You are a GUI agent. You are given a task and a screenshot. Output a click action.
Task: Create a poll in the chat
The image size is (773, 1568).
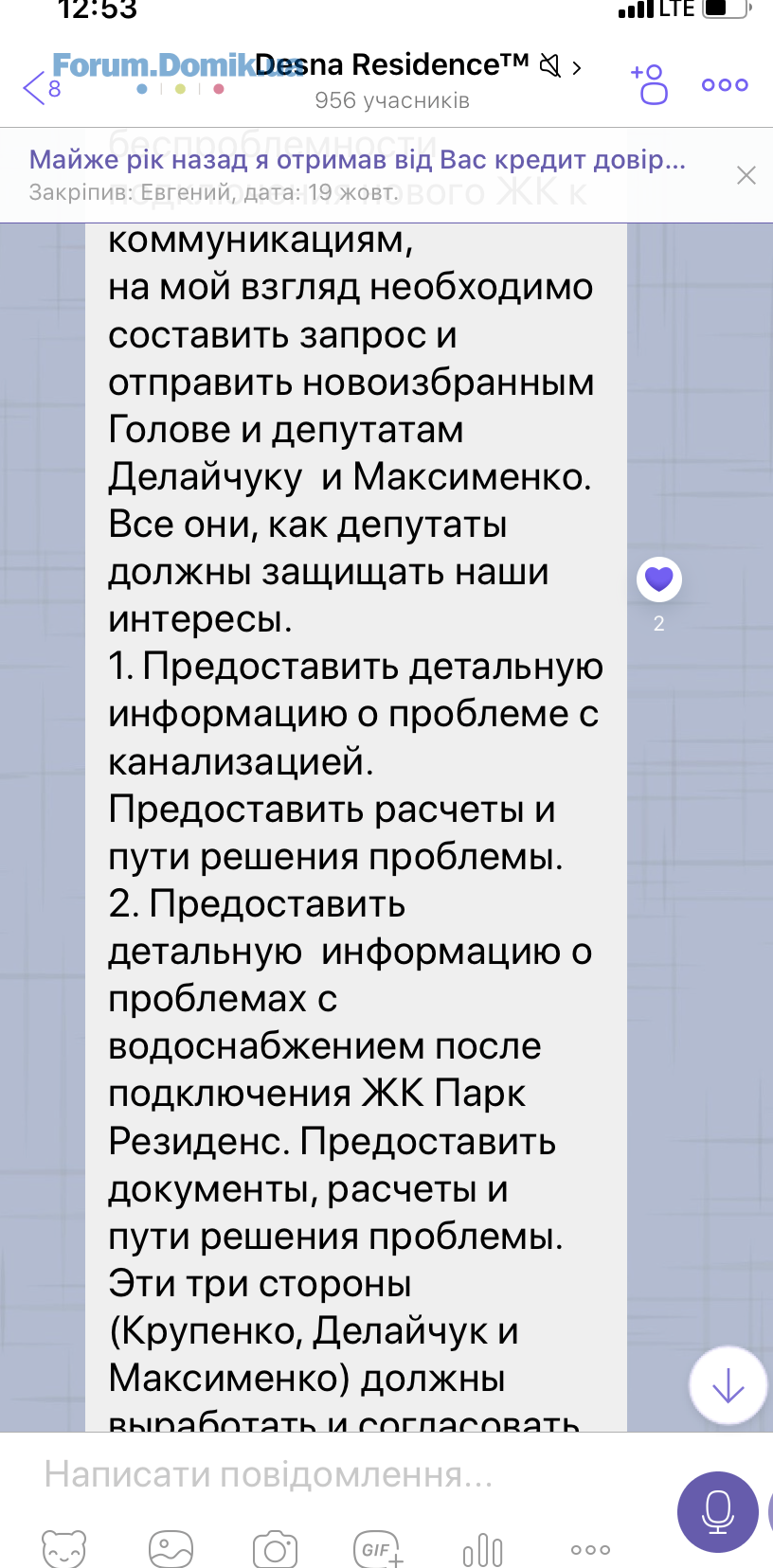482,1549
